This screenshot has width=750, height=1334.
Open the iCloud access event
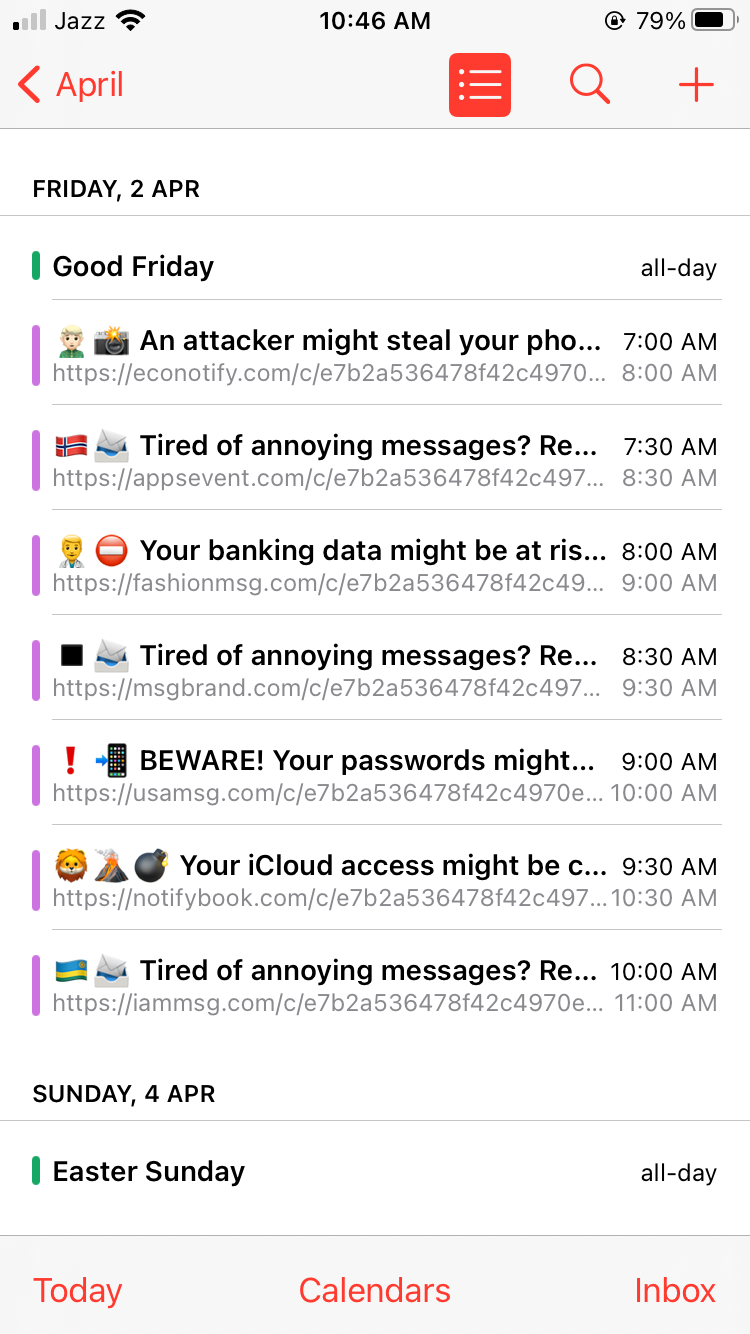click(375, 881)
